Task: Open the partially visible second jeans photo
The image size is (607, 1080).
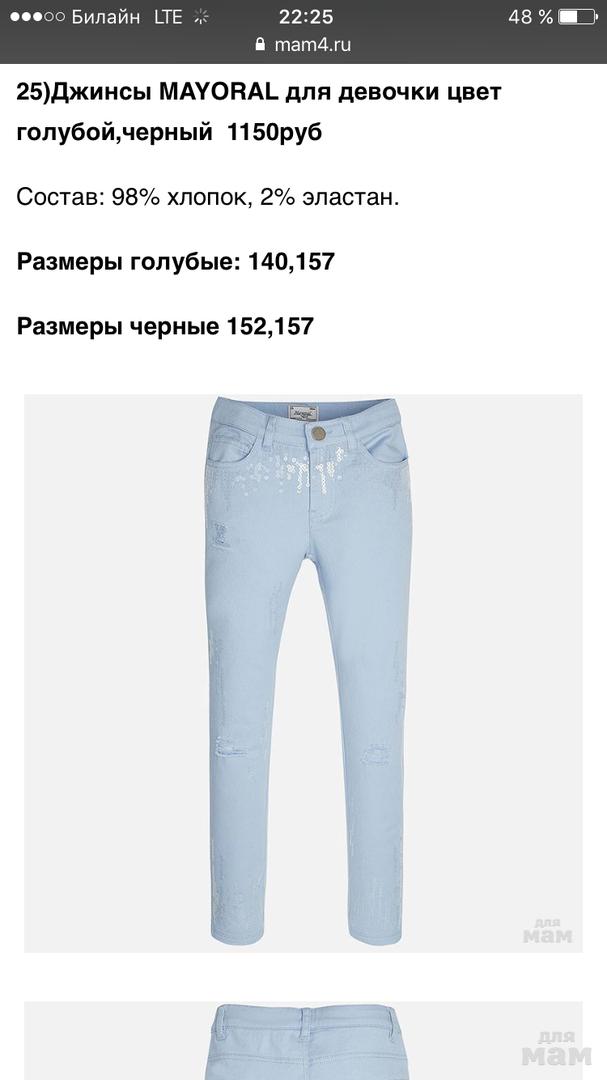Action: (303, 1040)
